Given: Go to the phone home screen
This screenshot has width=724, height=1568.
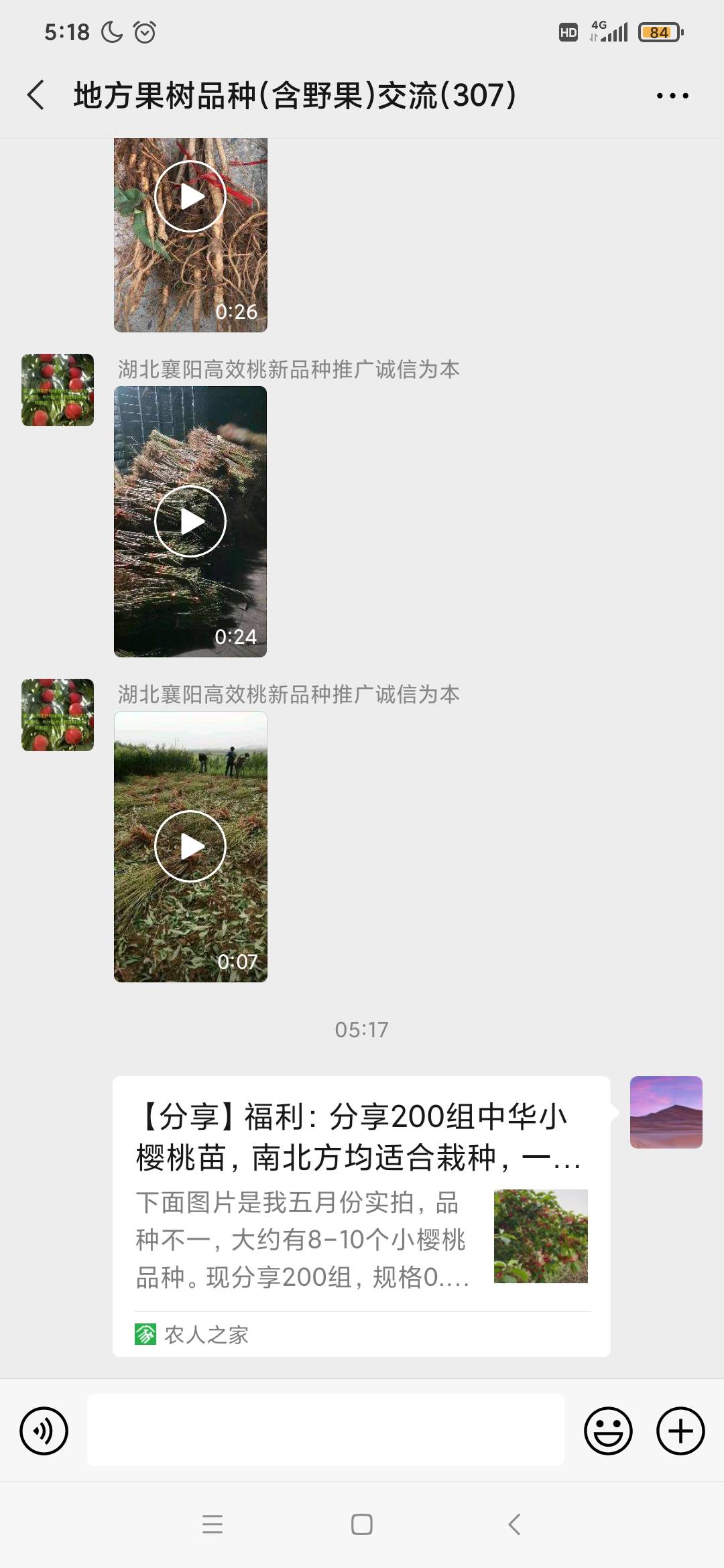Looking at the screenshot, I should click(x=362, y=1524).
